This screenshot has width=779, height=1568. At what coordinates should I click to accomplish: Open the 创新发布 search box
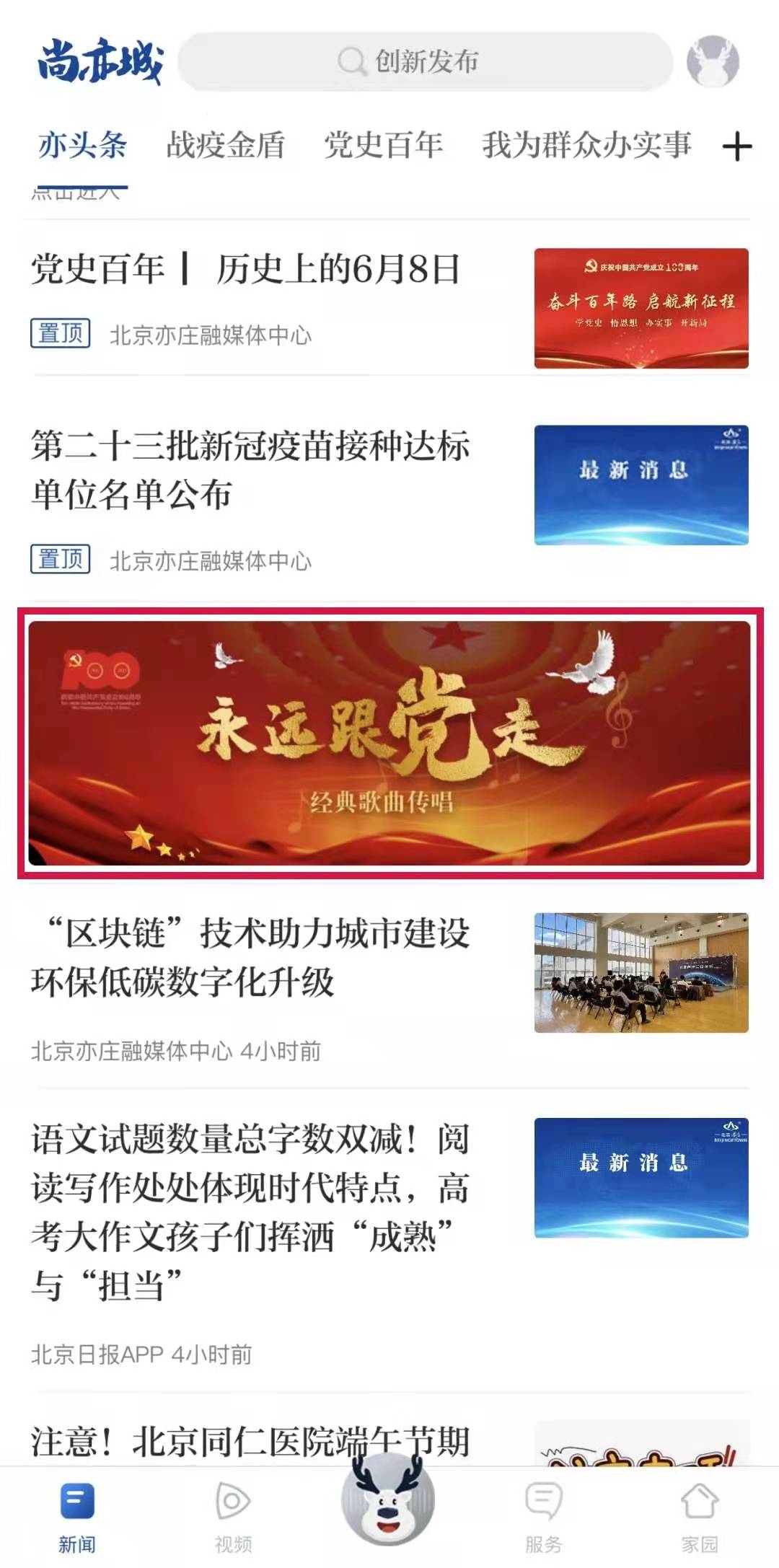[426, 61]
